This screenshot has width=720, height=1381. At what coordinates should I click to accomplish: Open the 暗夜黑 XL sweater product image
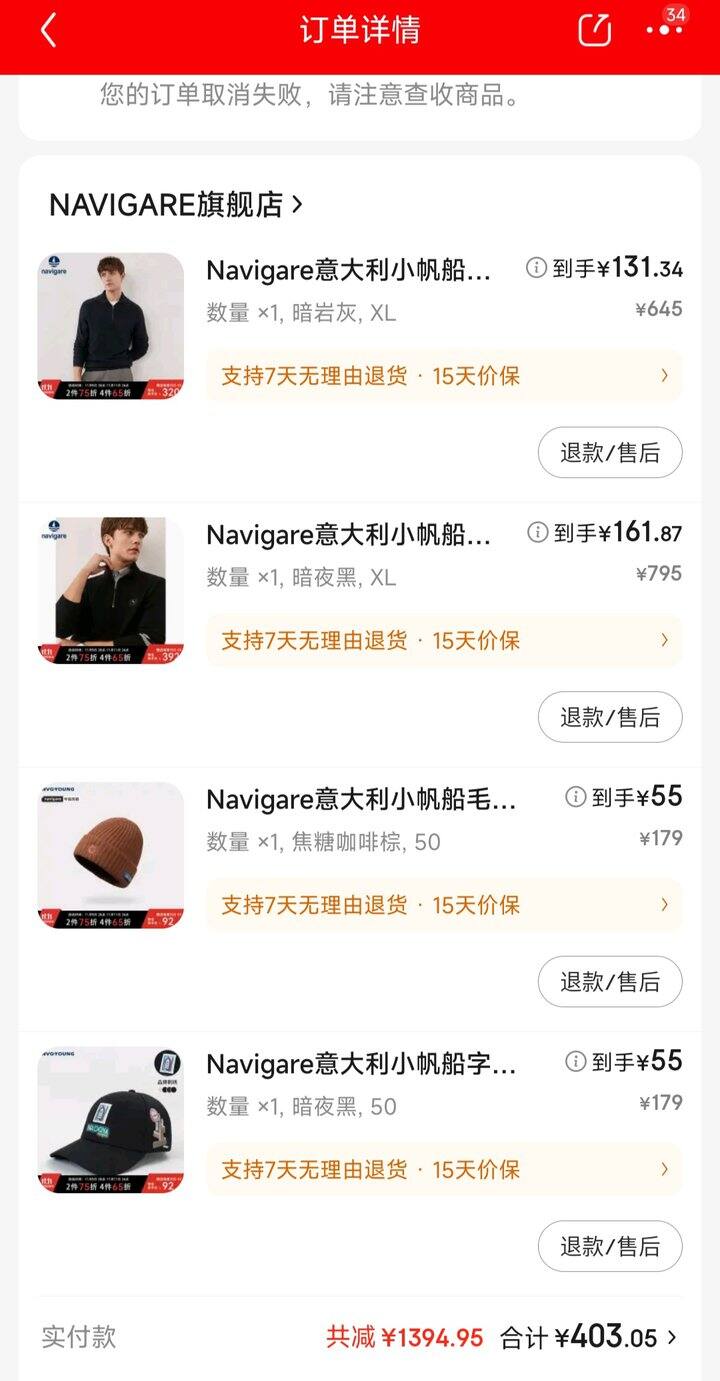pos(111,591)
